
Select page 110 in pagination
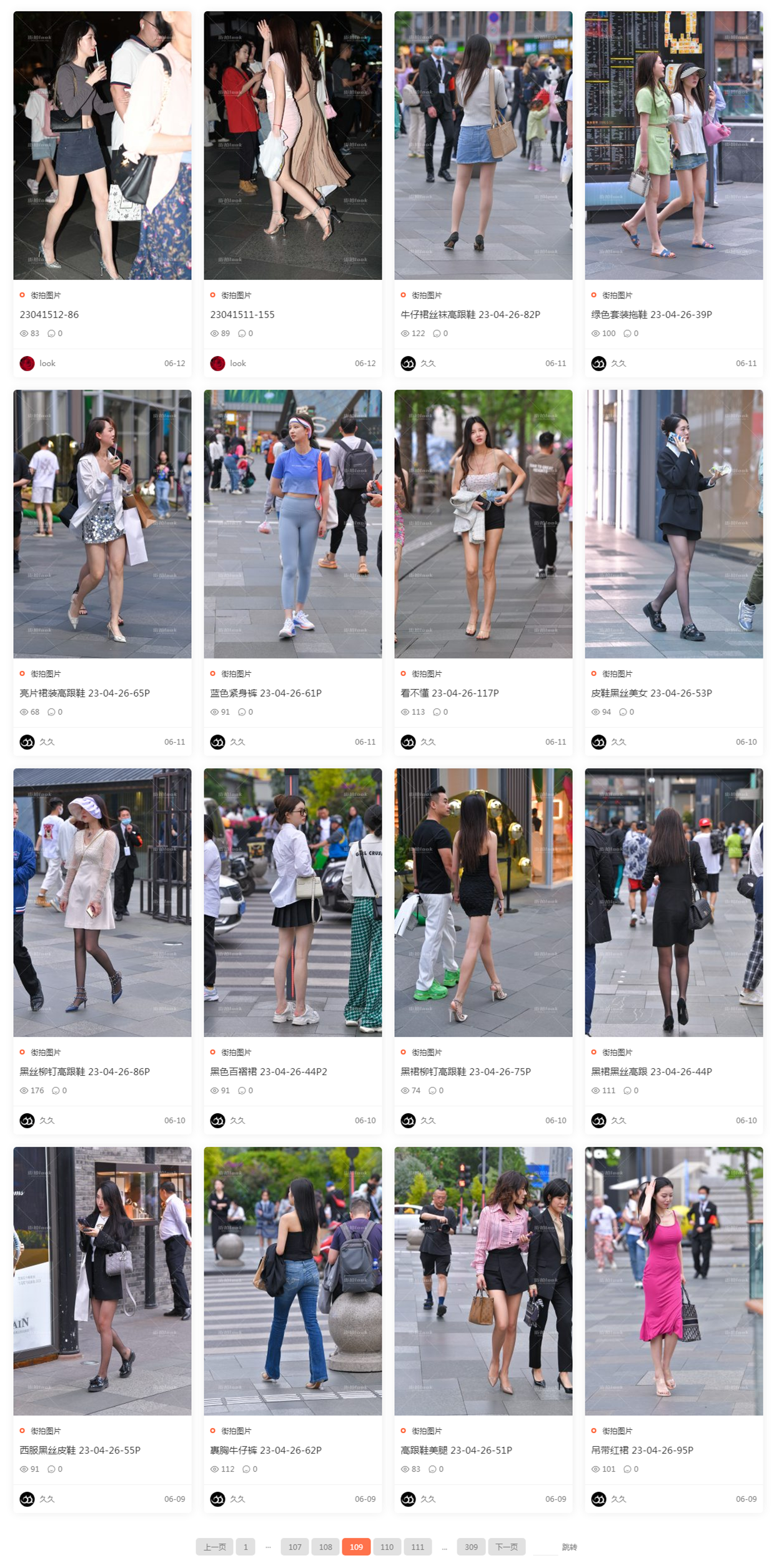(387, 1547)
